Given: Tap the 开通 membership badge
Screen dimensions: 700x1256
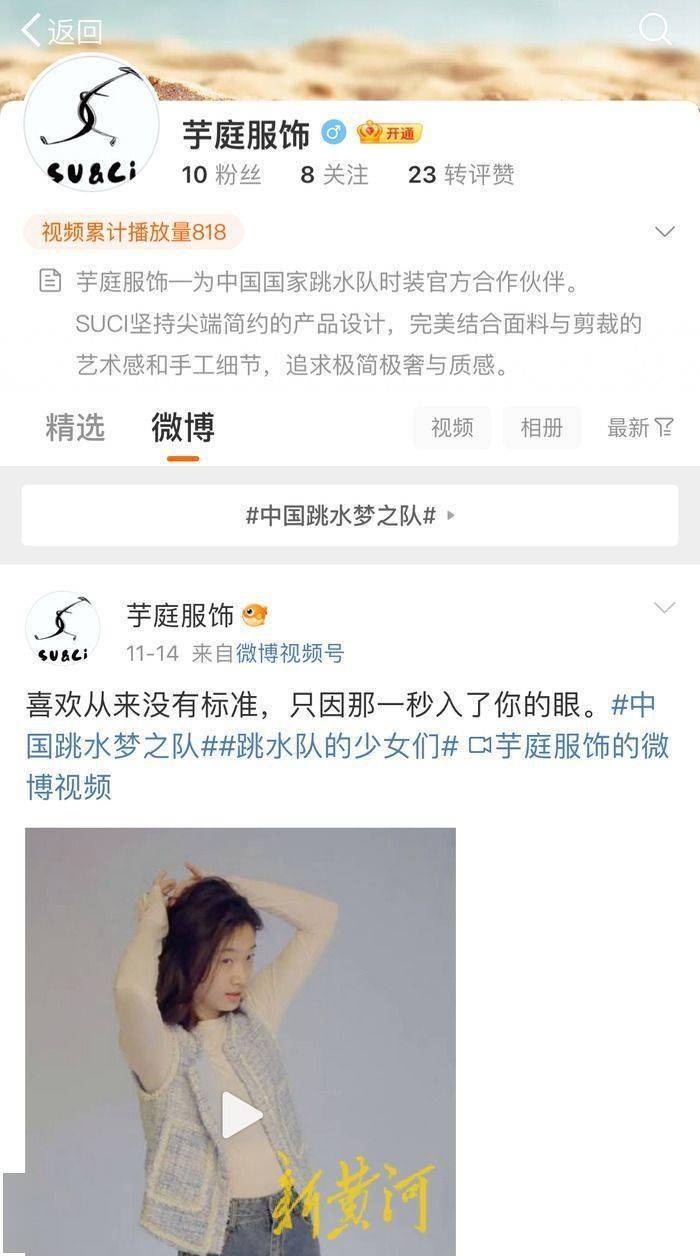Looking at the screenshot, I should [391, 133].
